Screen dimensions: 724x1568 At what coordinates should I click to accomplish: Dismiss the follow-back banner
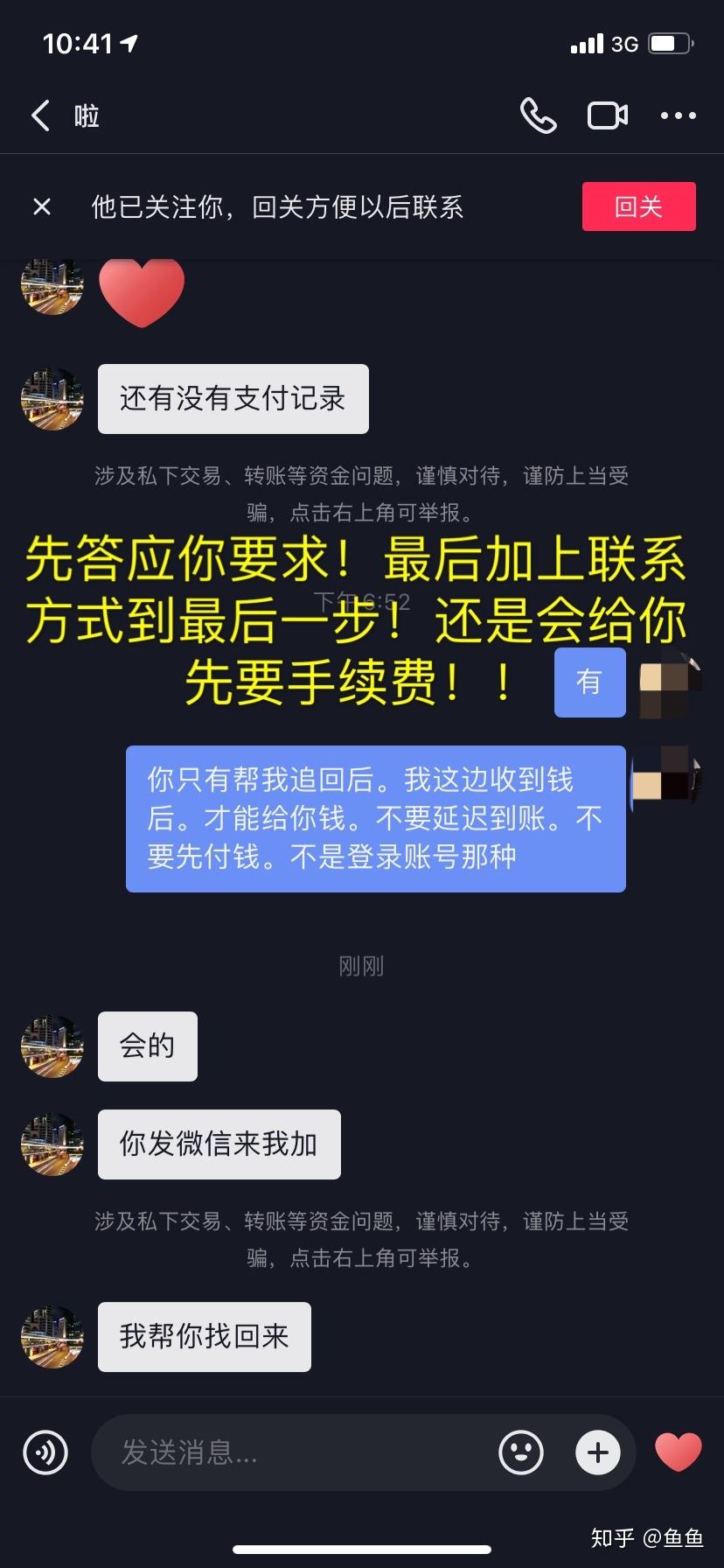point(41,206)
